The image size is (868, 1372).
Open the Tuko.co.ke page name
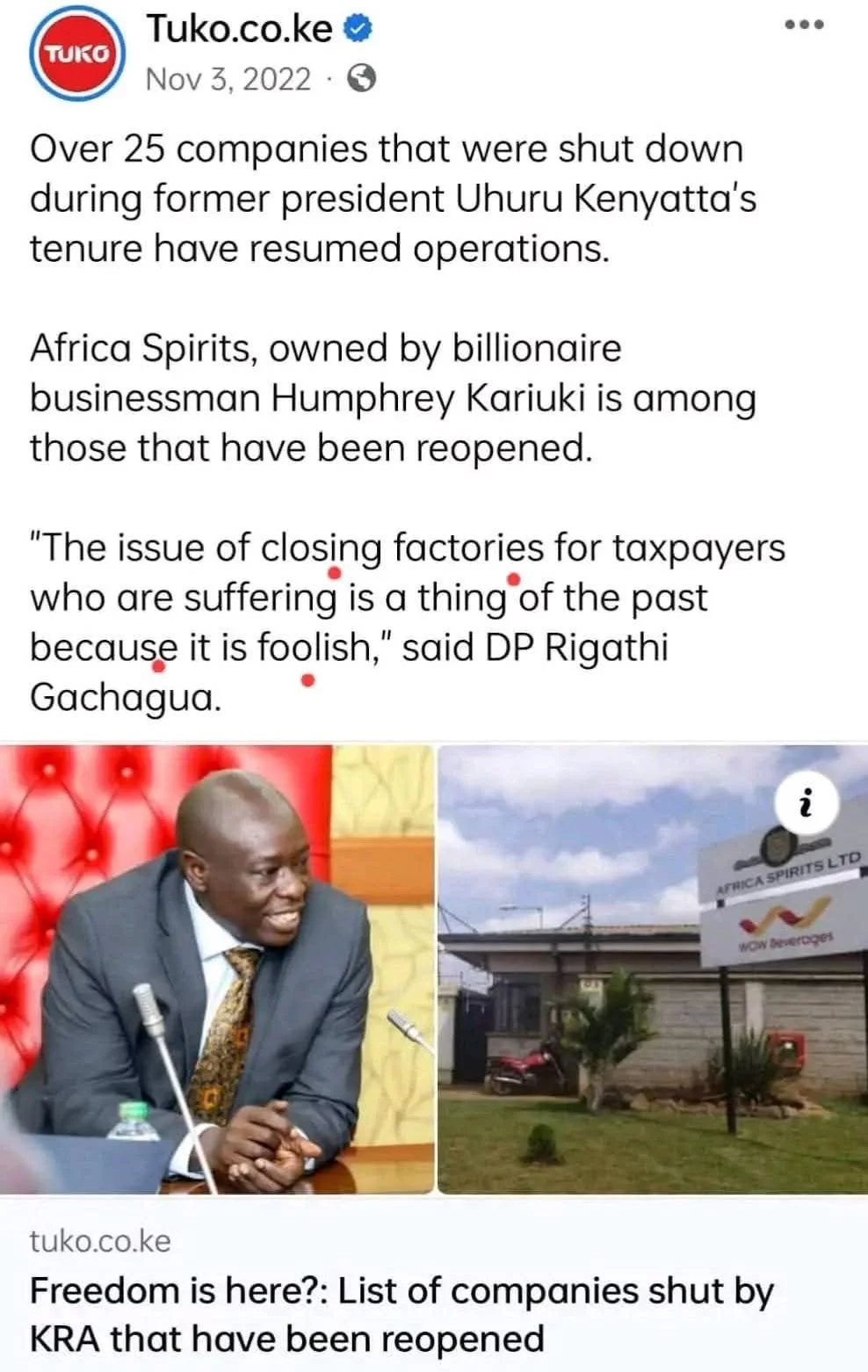(239, 30)
